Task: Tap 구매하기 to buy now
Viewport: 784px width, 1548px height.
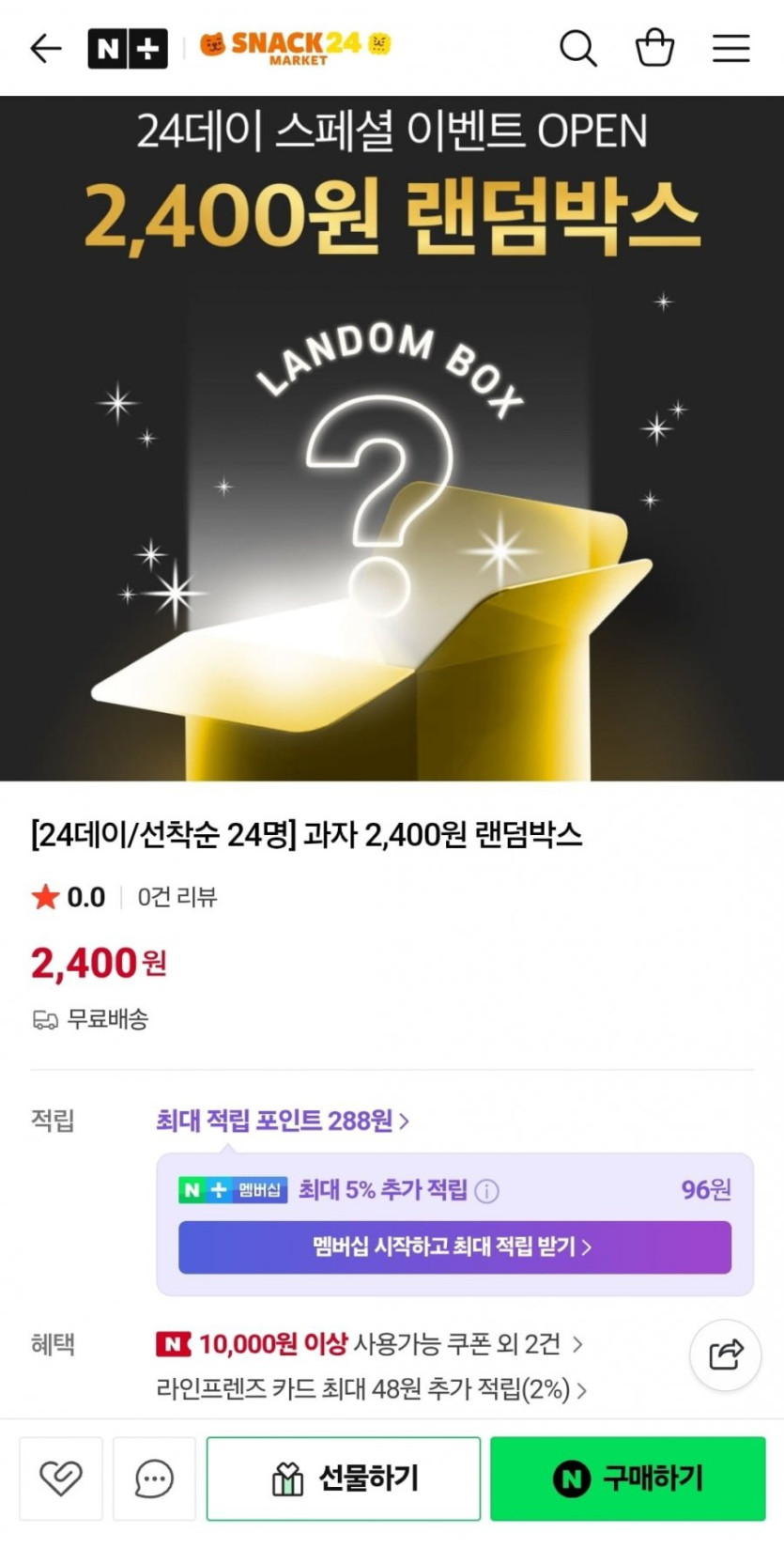Action: tap(628, 1478)
